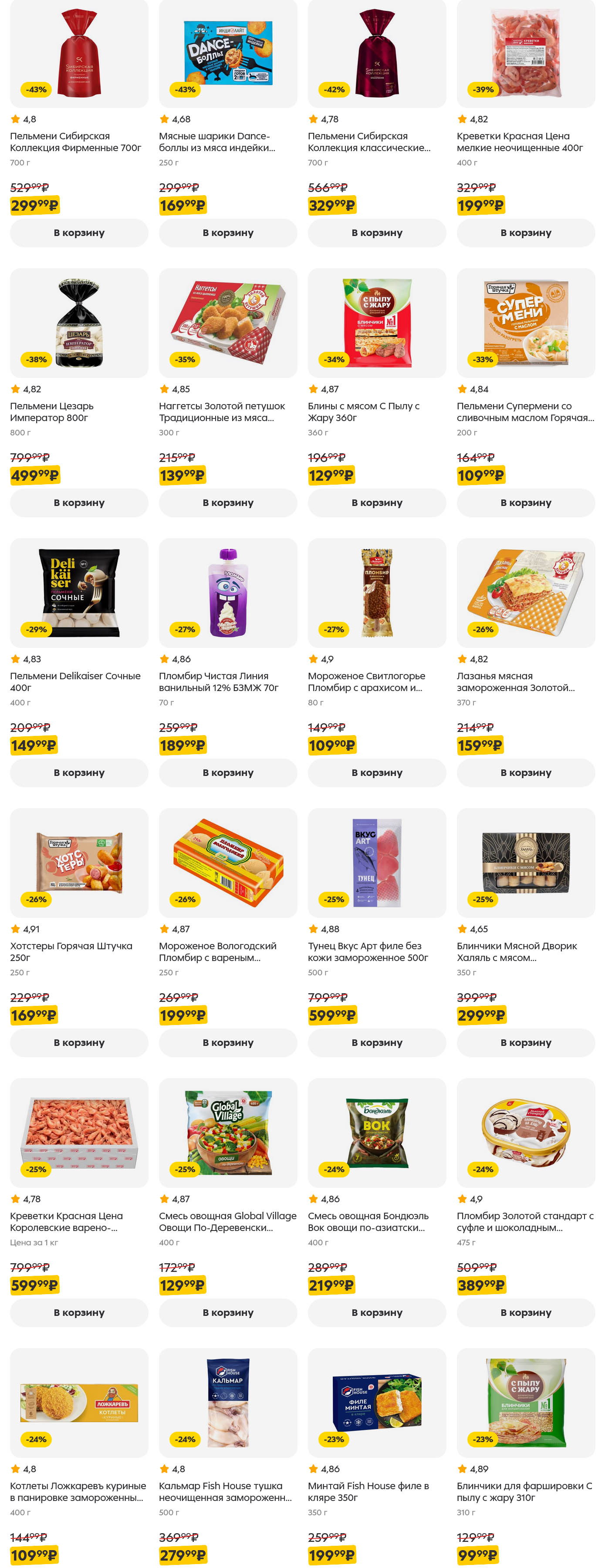Add Наггетсы Золотой петушок to cart
Image resolution: width=605 pixels, height=1568 pixels.
pos(228,503)
